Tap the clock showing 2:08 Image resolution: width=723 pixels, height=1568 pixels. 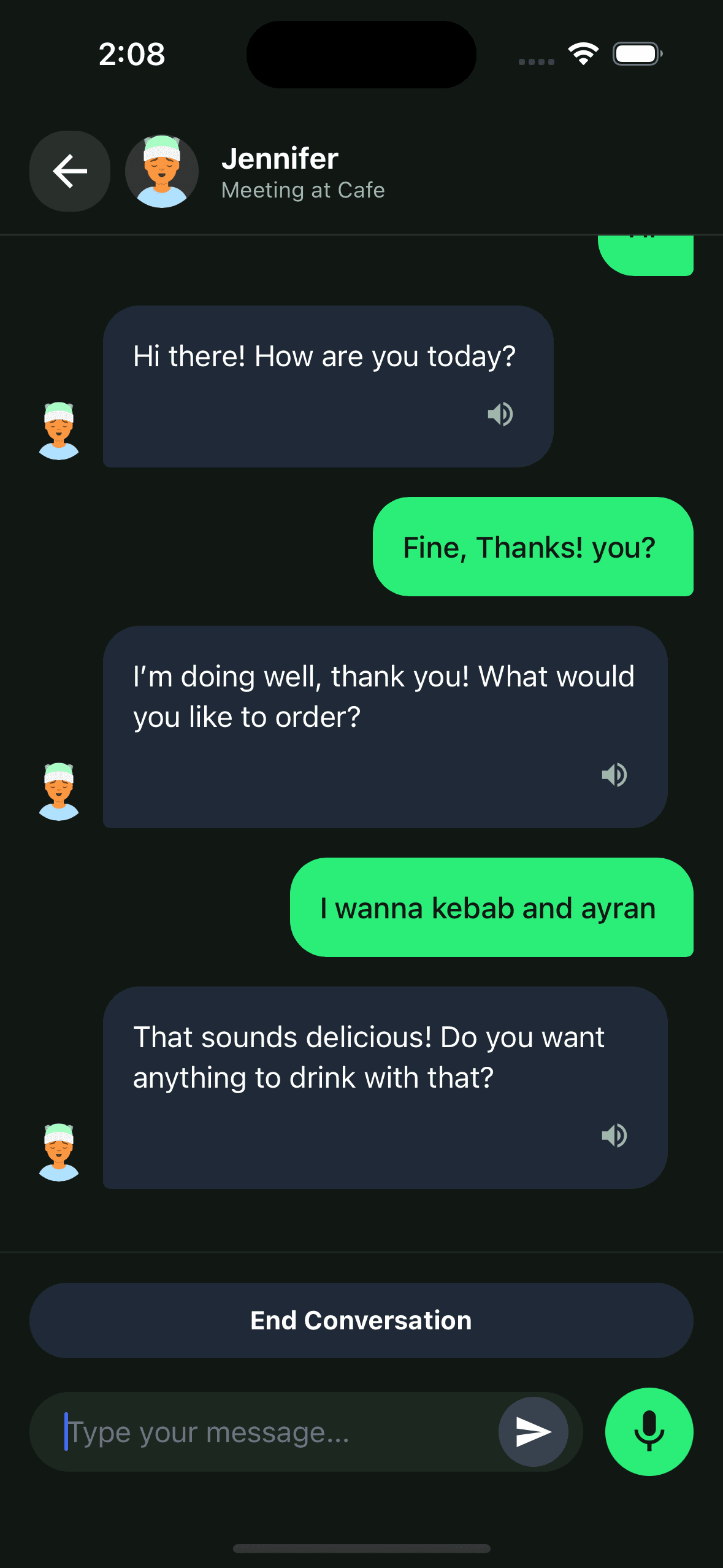click(x=131, y=54)
